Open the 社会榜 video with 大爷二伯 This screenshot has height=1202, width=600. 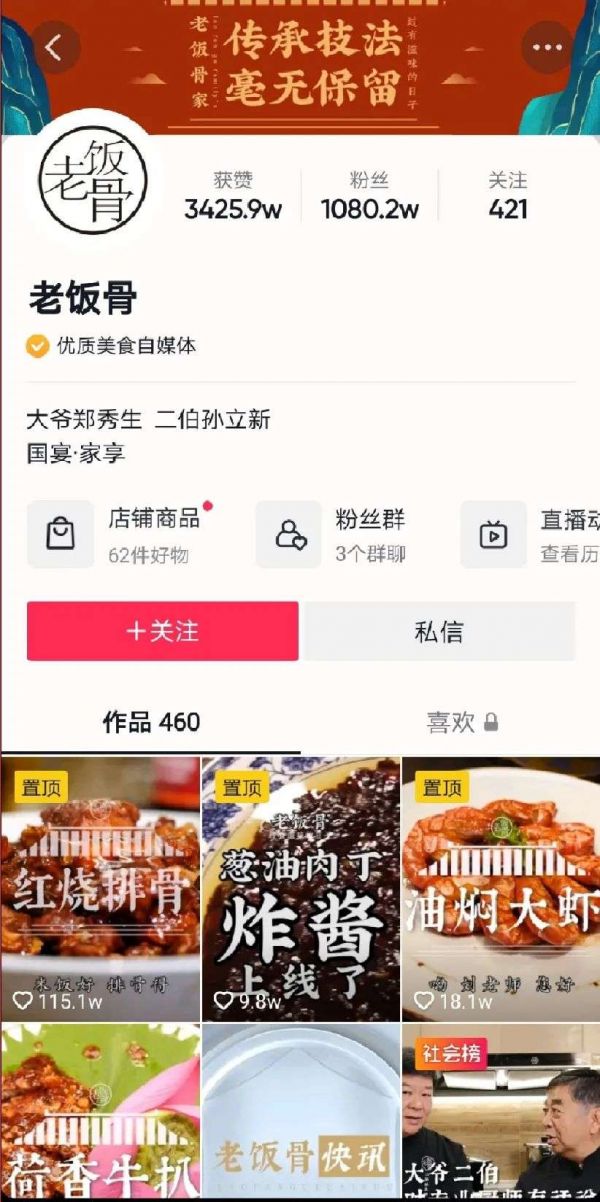tap(500, 1112)
